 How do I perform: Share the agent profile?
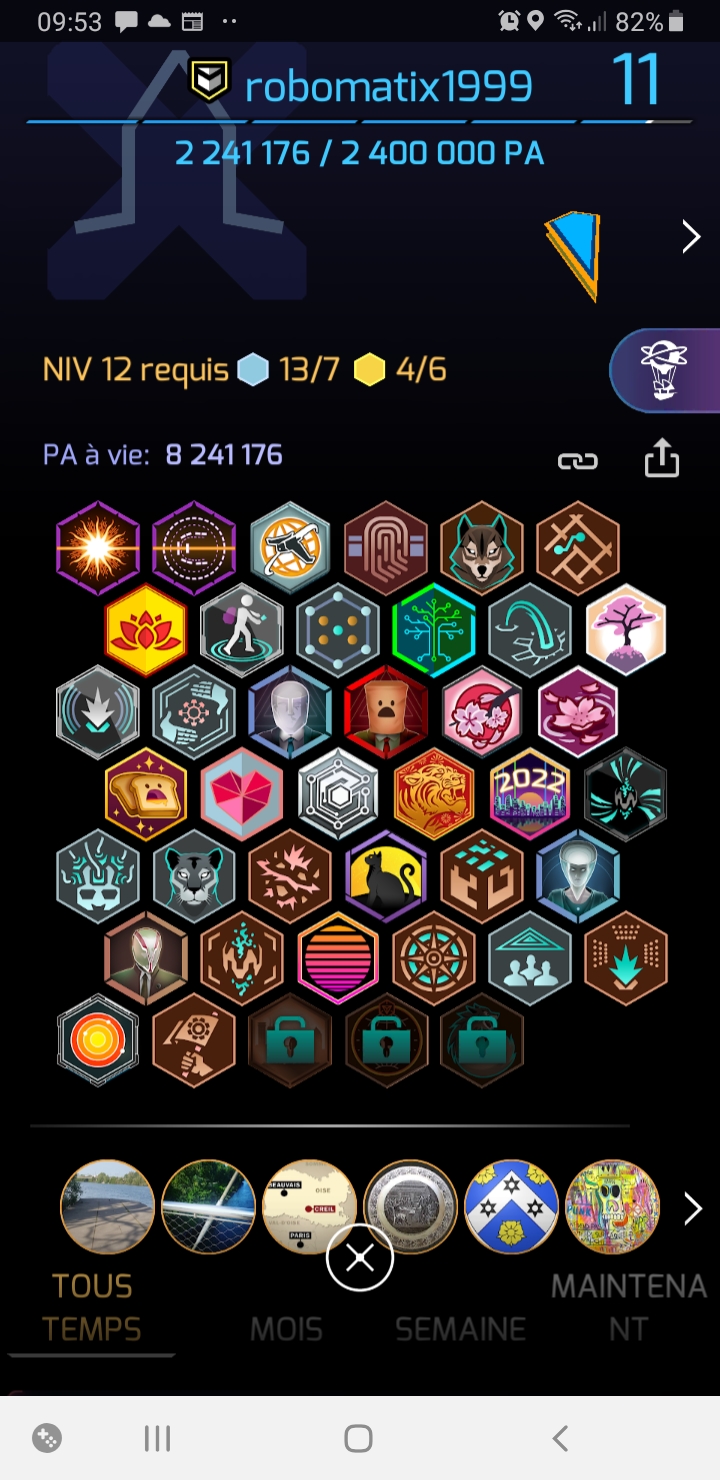click(x=661, y=460)
